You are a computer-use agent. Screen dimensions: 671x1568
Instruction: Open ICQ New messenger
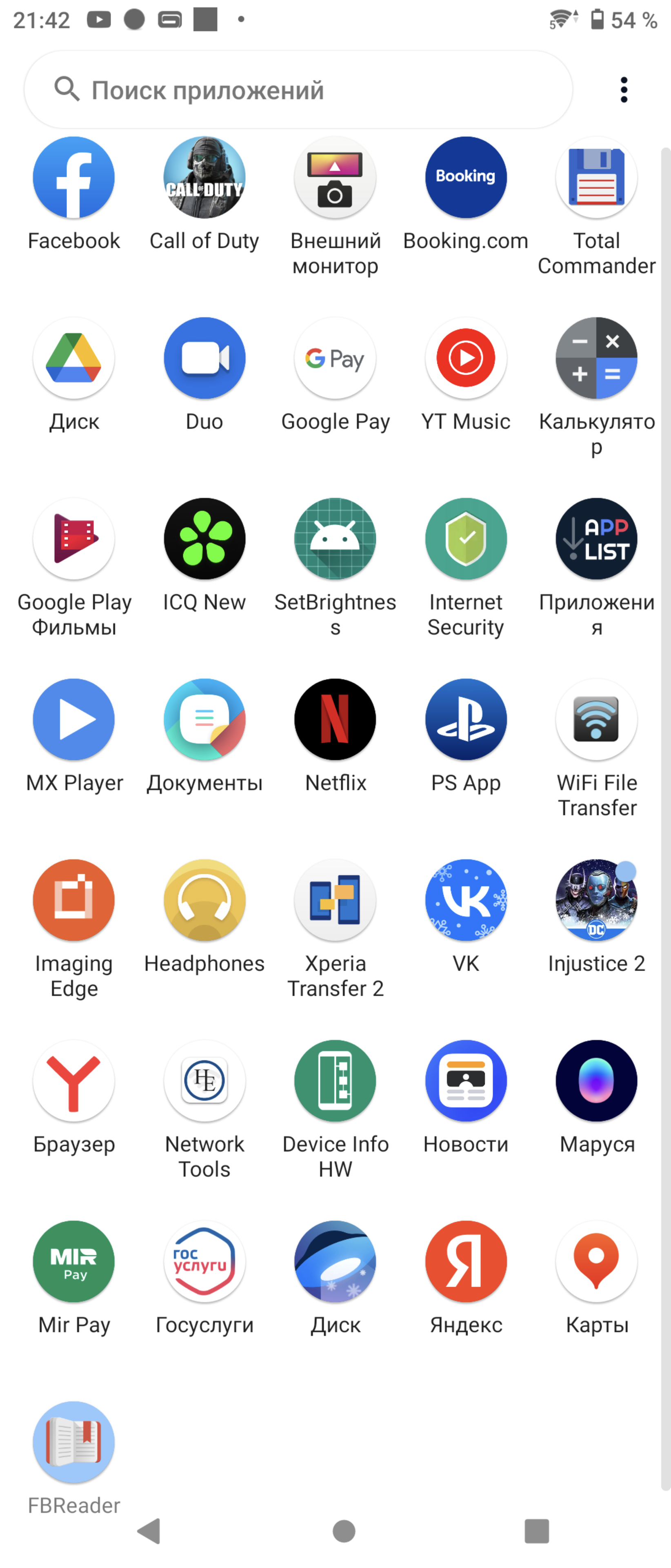pyautogui.click(x=204, y=539)
